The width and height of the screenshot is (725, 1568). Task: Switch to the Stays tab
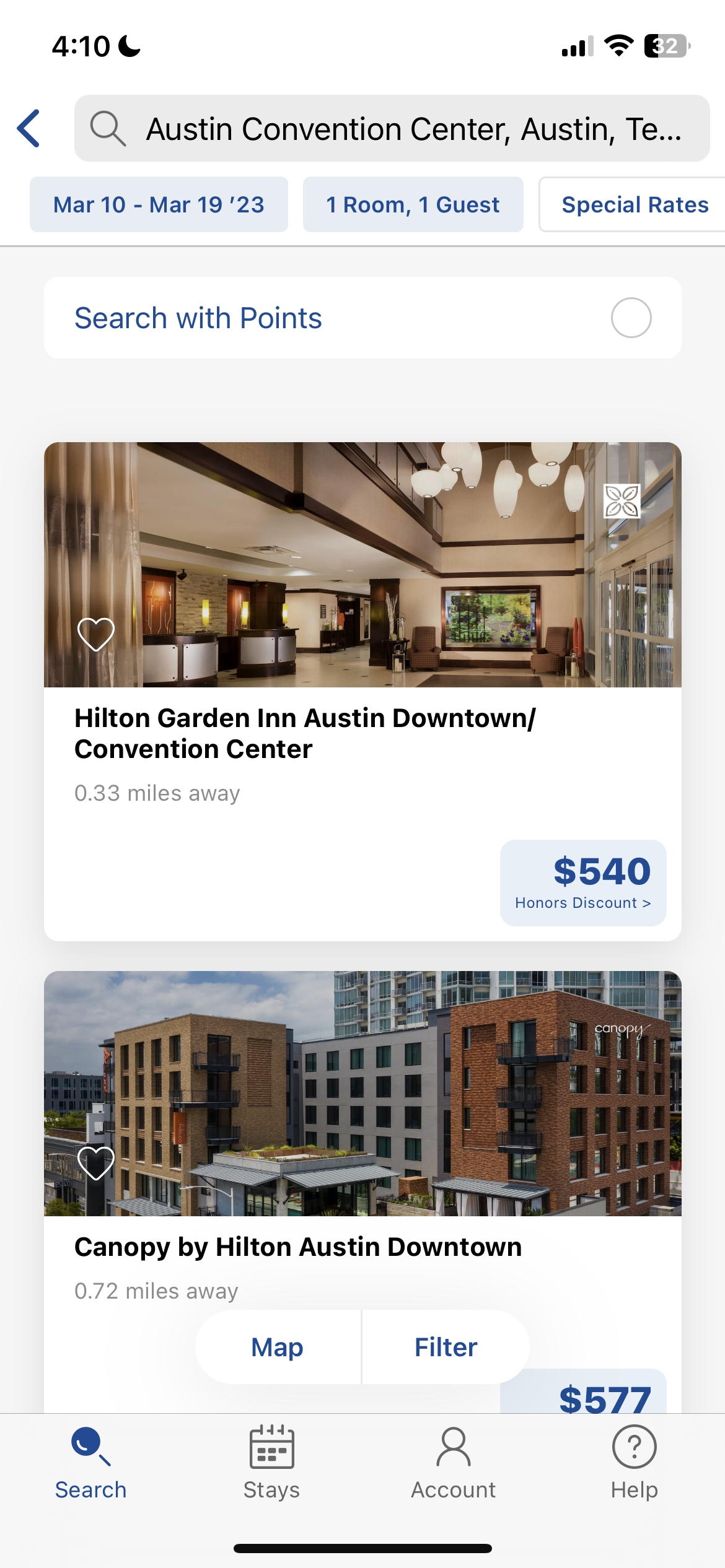(271, 1462)
